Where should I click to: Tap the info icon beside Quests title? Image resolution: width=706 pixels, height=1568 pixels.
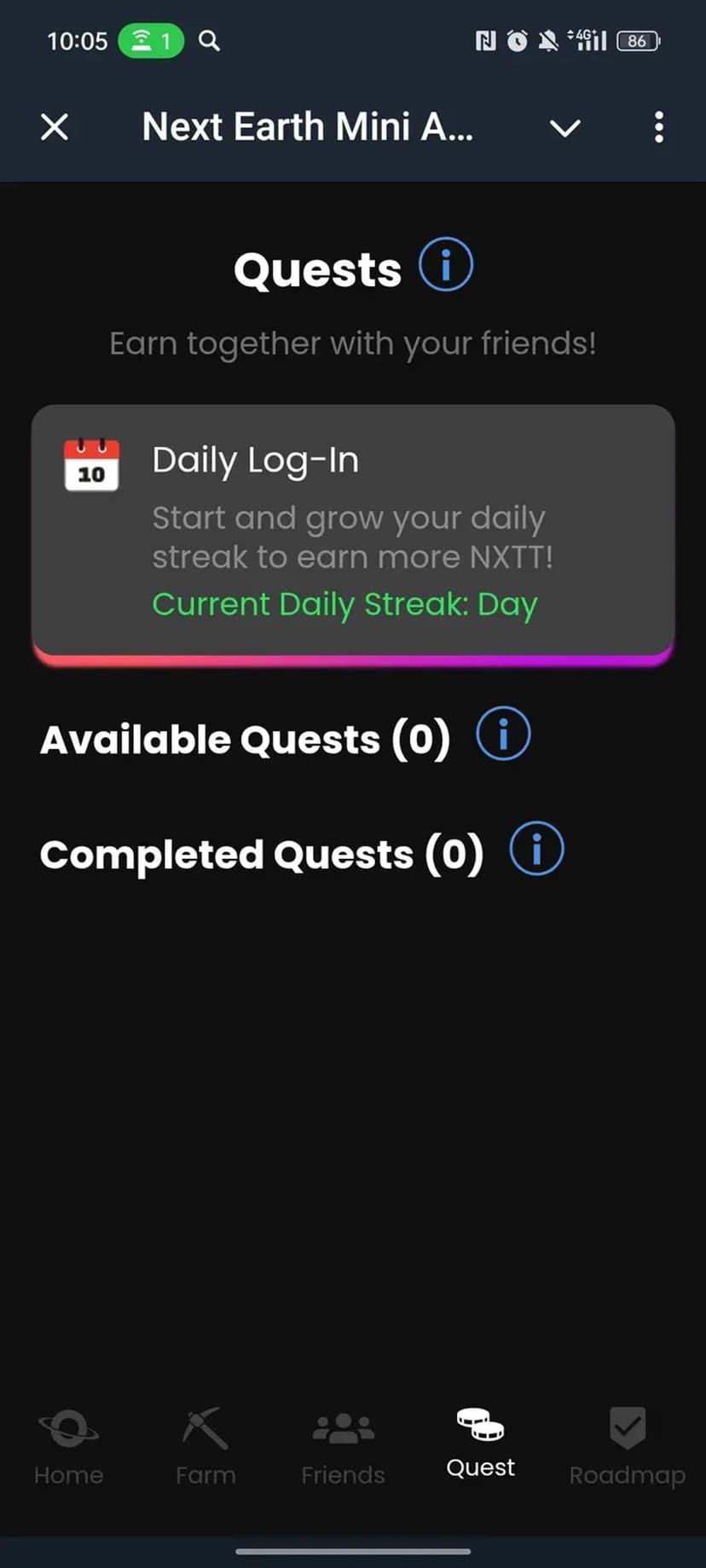445,265
